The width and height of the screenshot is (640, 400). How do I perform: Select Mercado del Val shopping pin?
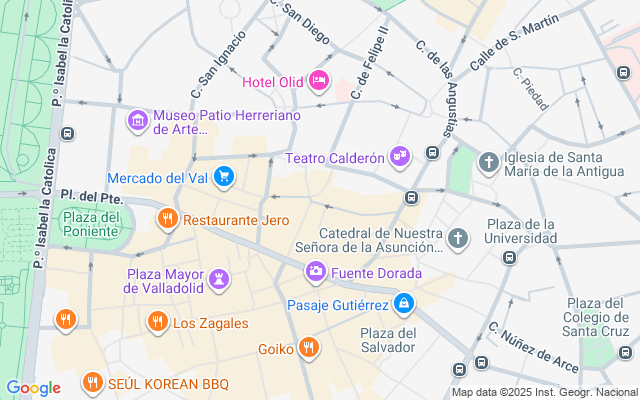click(x=225, y=178)
